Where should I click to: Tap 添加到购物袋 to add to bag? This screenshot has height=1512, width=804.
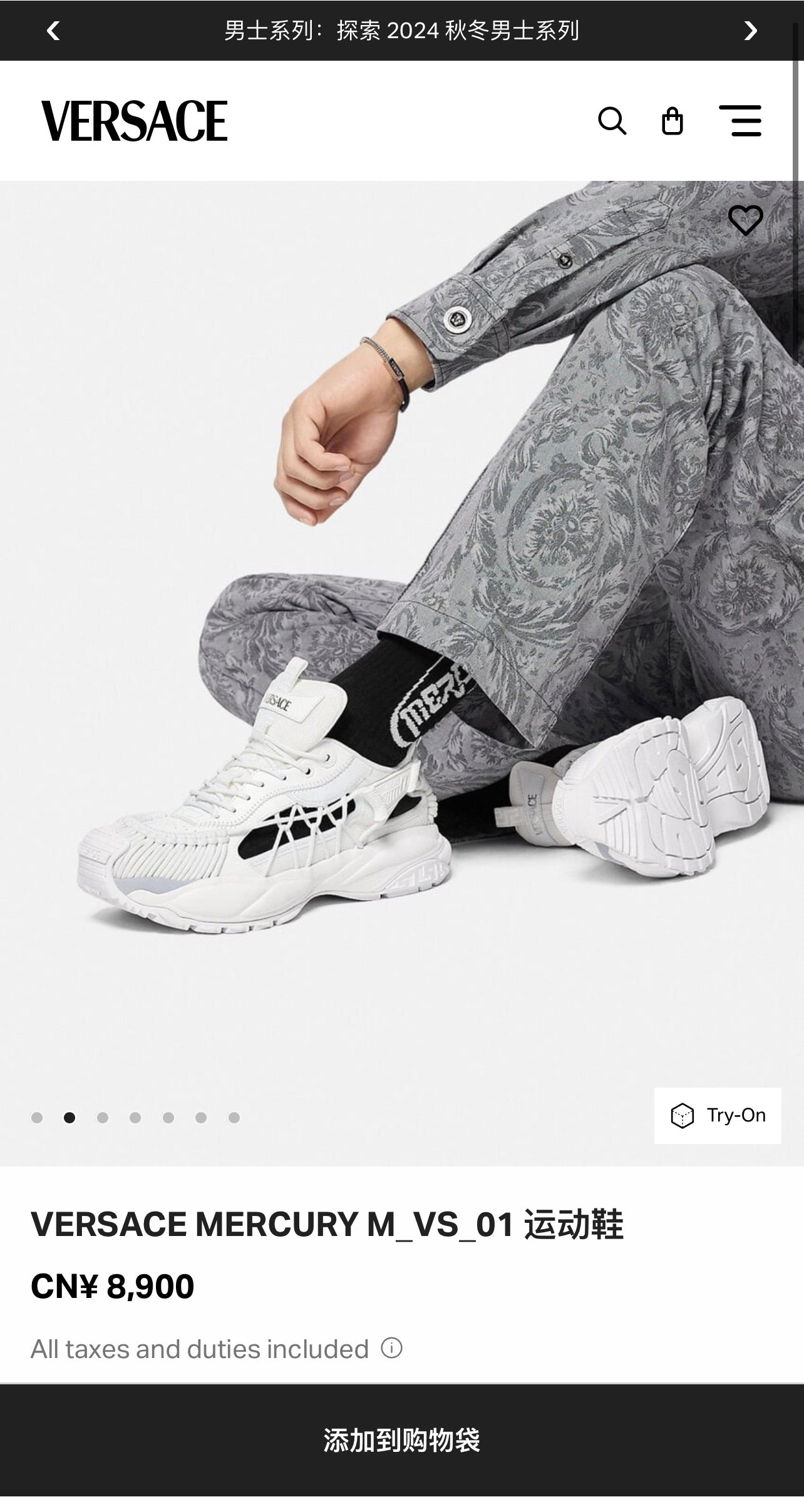402,1441
